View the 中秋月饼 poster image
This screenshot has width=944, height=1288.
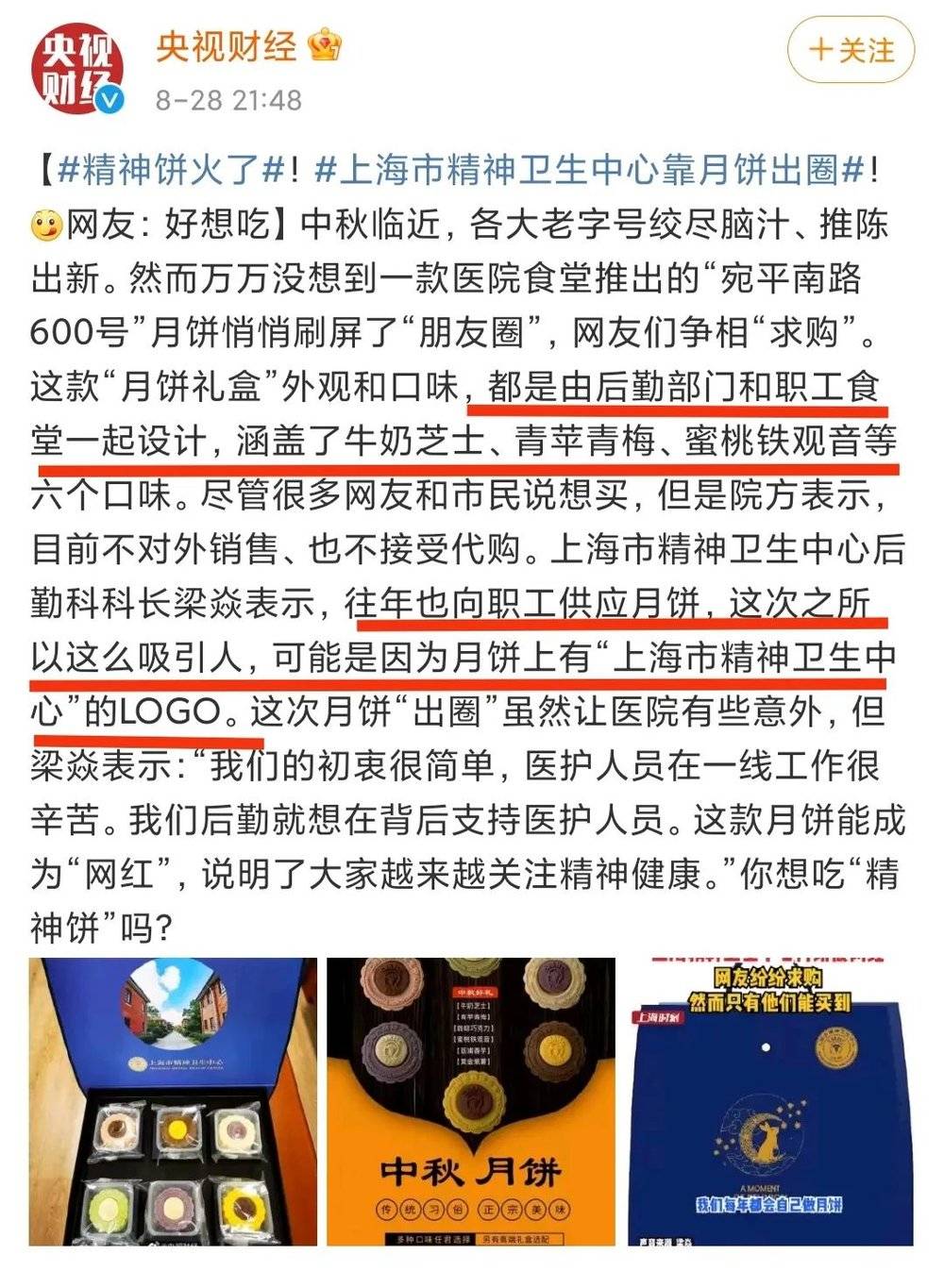pos(471,1101)
